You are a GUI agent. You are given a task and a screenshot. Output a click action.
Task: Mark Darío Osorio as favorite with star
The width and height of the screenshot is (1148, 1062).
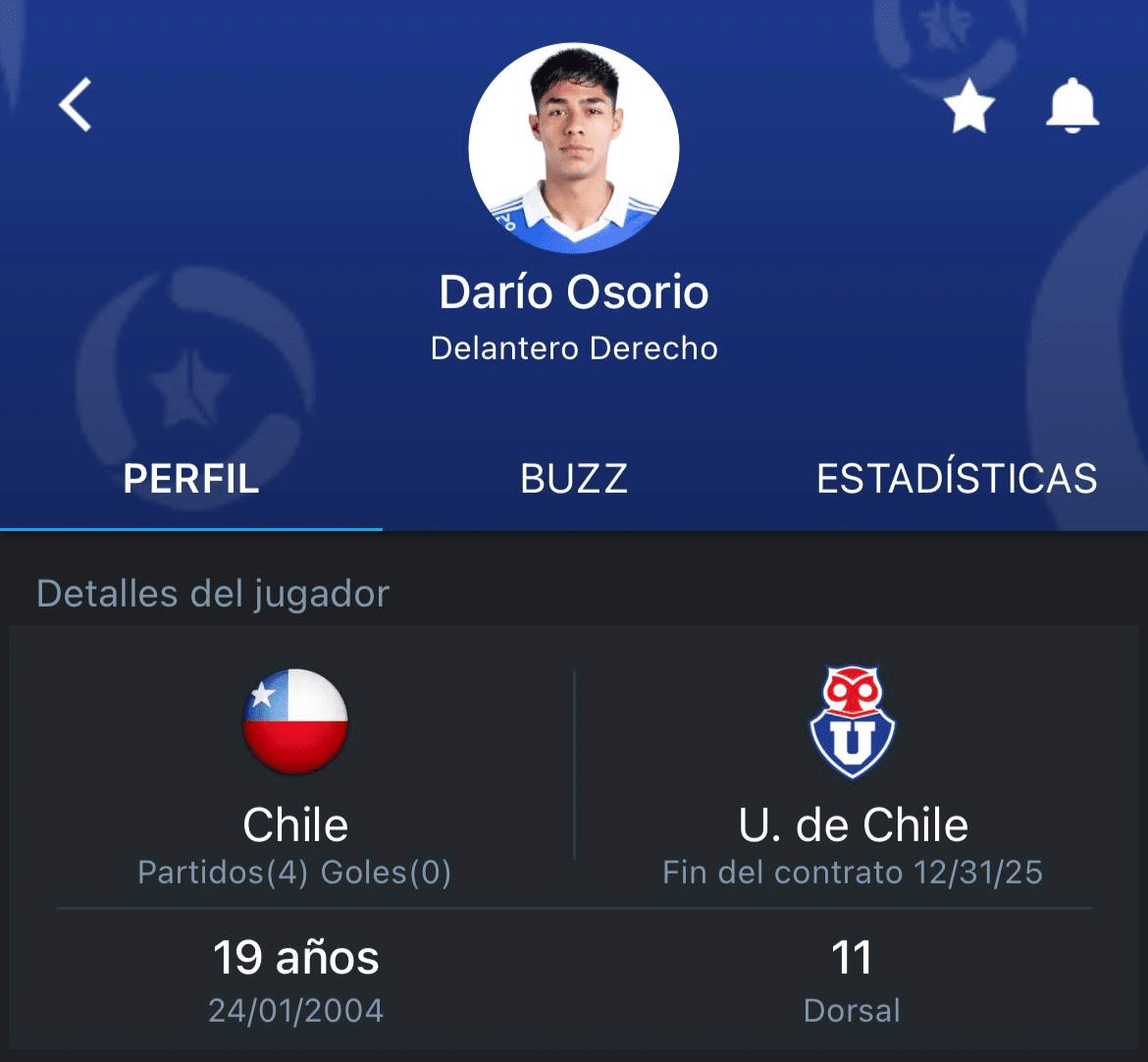[969, 106]
